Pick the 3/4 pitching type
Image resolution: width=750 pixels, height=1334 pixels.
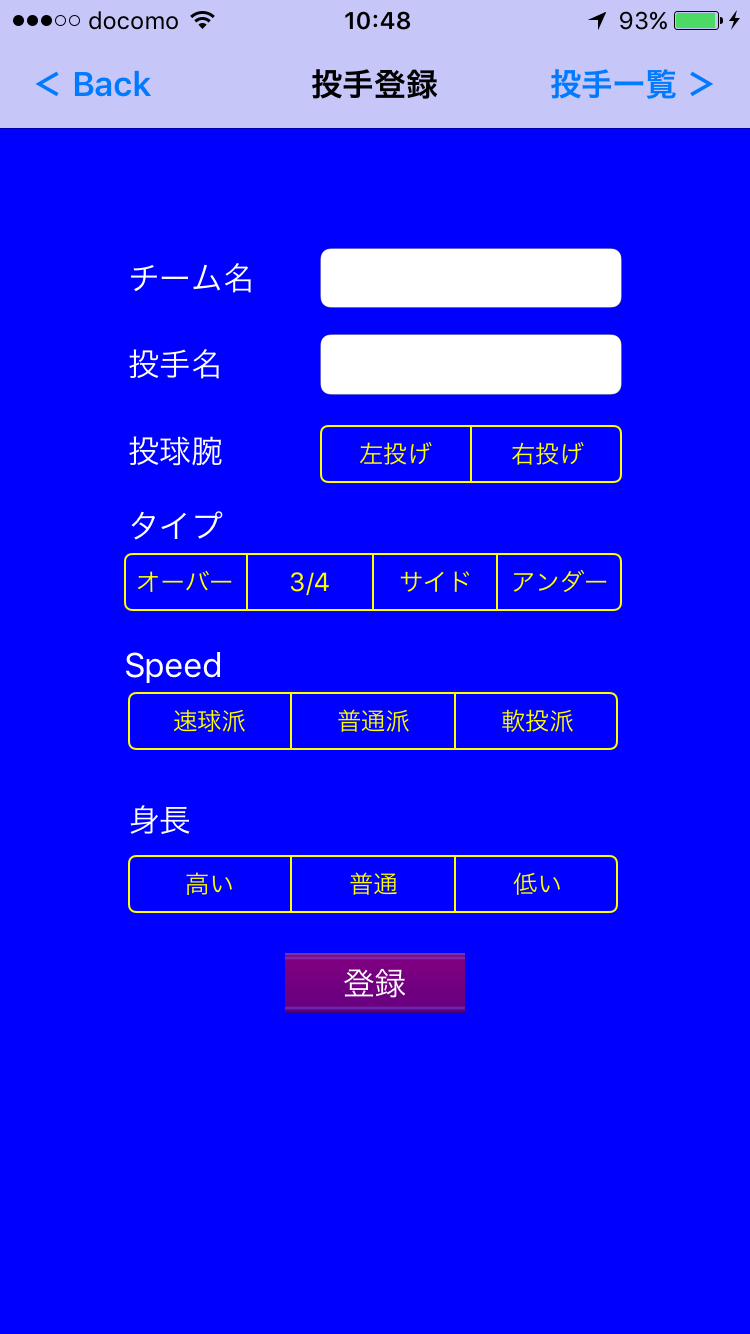tap(310, 582)
